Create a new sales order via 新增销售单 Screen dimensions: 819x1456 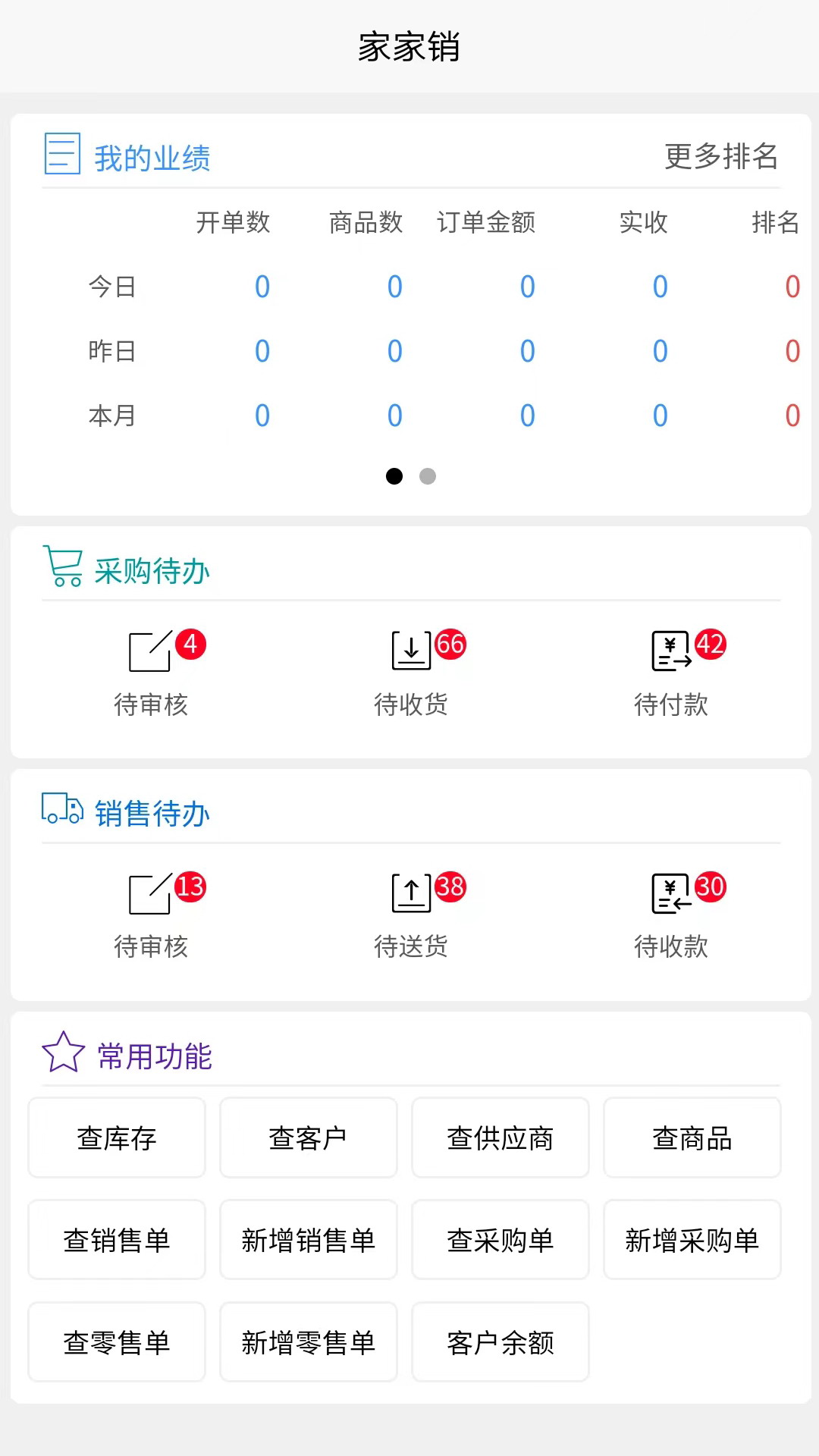(x=308, y=1241)
